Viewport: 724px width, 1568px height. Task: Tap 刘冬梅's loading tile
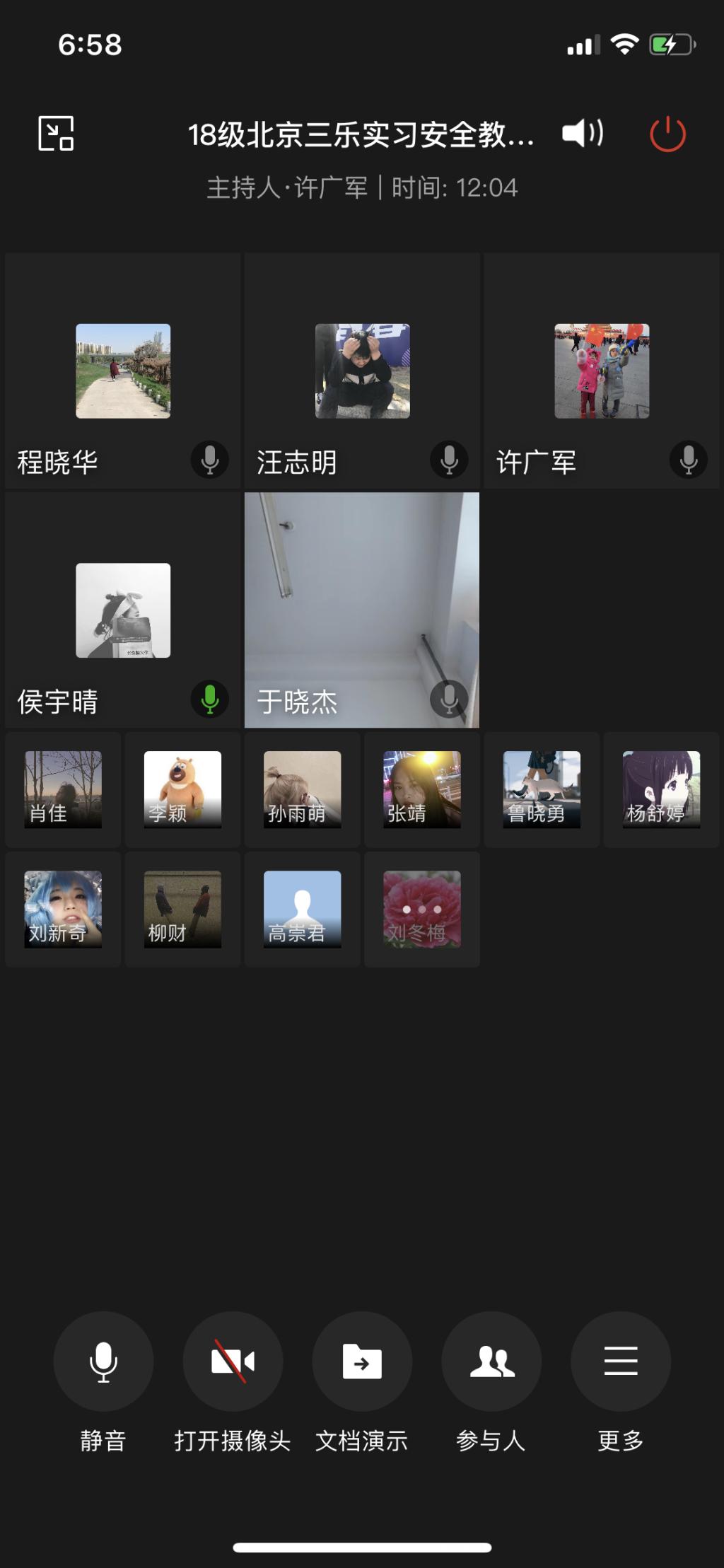tap(422, 910)
